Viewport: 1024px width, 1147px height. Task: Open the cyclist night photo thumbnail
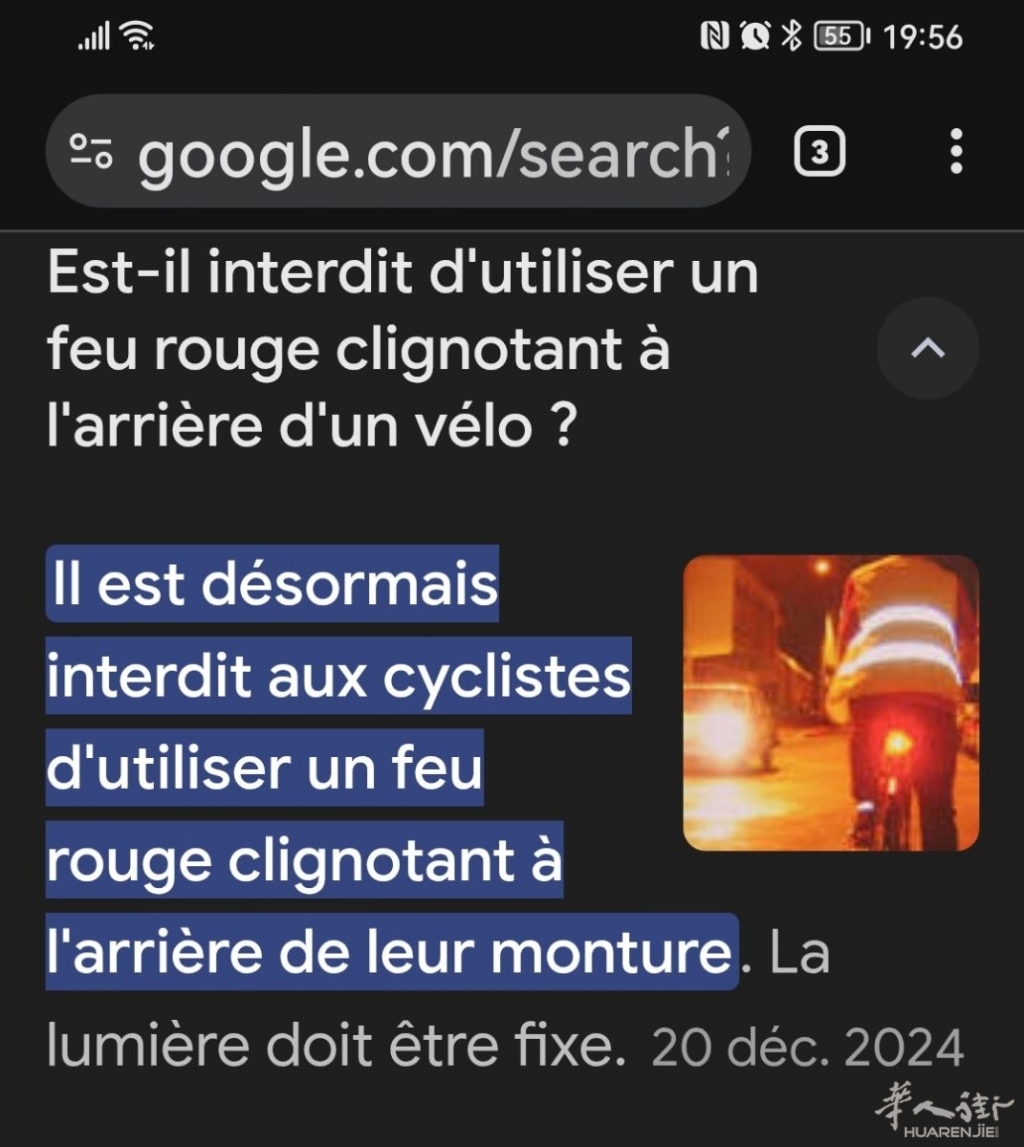coord(832,700)
